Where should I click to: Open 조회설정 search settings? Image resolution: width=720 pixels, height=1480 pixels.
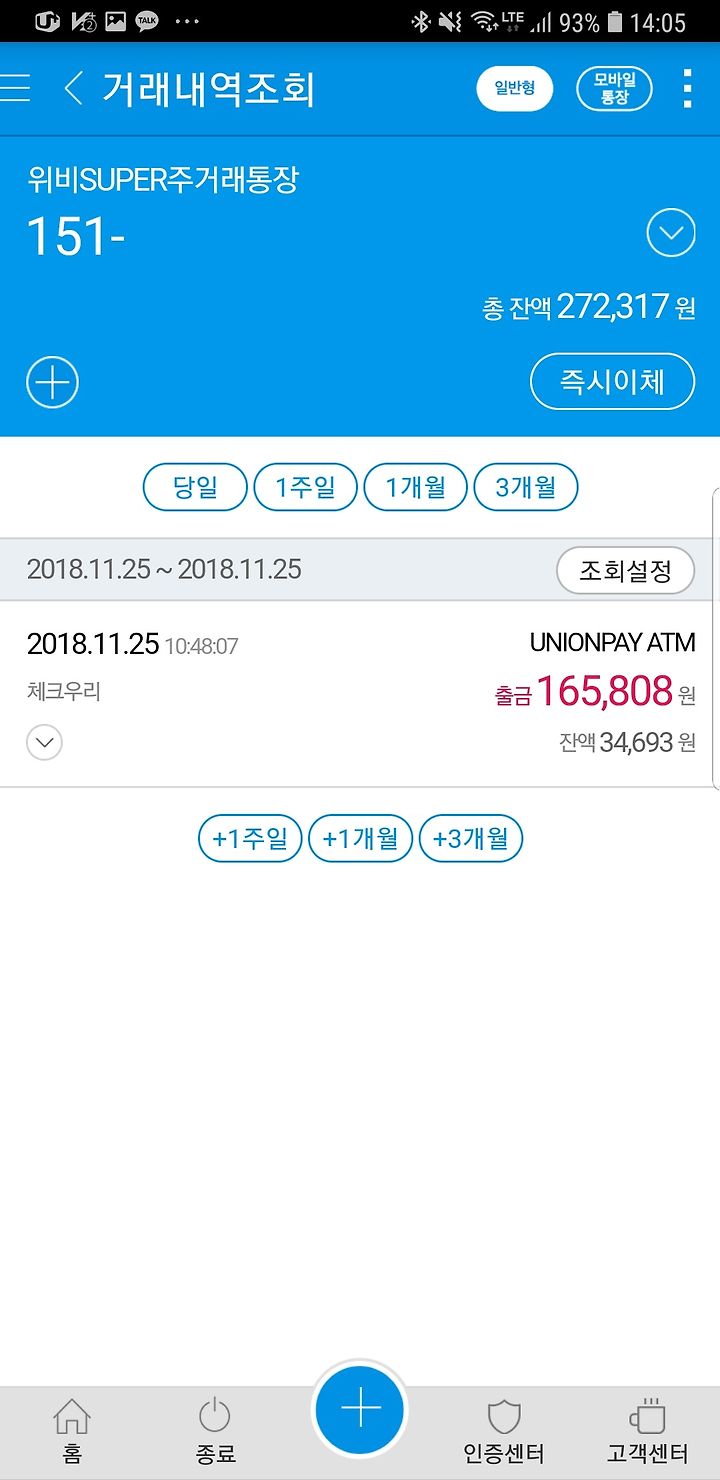pos(625,571)
